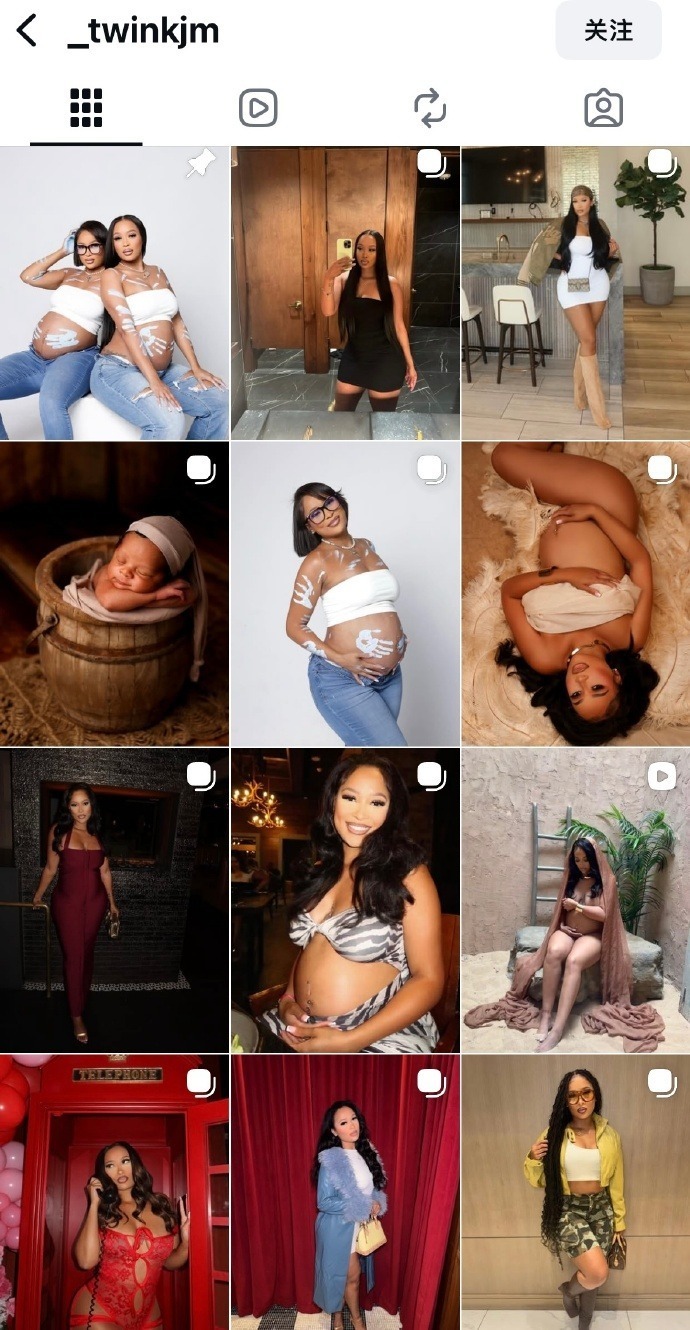The height and width of the screenshot is (1330, 690).
Task: Open the zebra print outfit post
Action: click(x=345, y=900)
